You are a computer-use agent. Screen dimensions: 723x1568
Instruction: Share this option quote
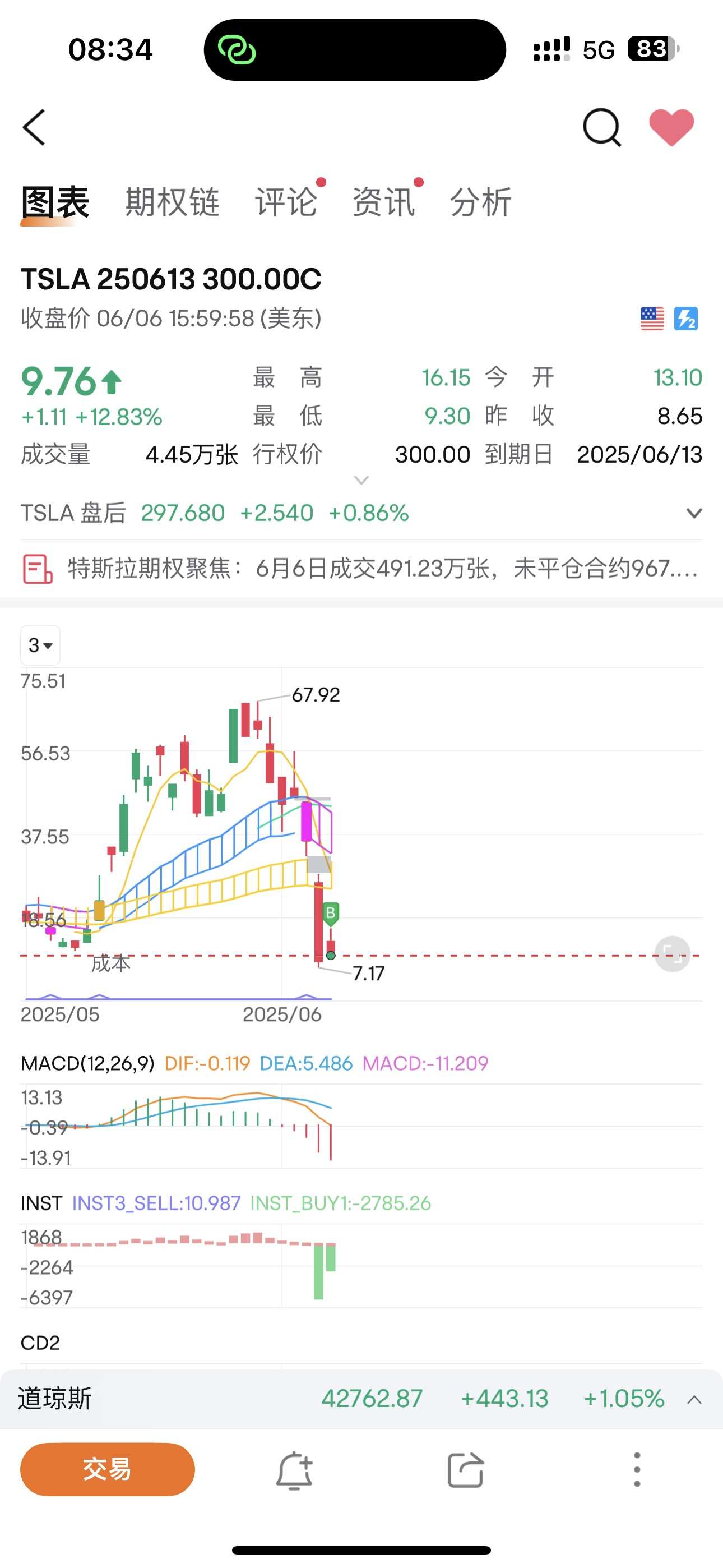pos(466,1470)
